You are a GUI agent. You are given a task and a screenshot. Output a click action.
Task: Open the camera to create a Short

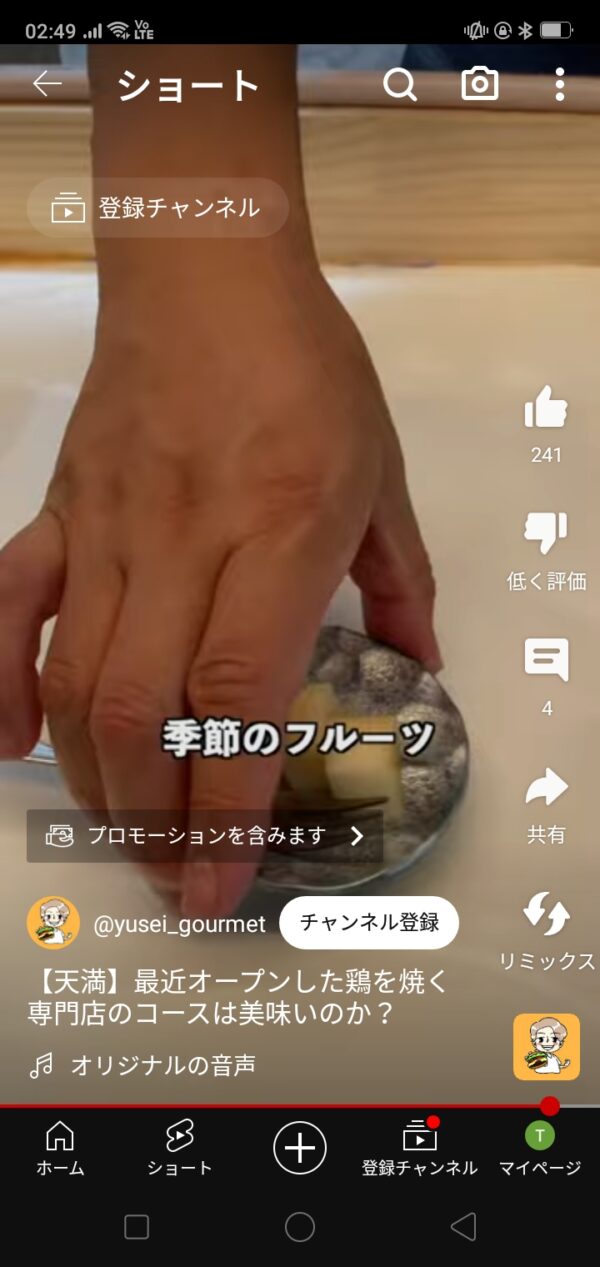[x=480, y=85]
